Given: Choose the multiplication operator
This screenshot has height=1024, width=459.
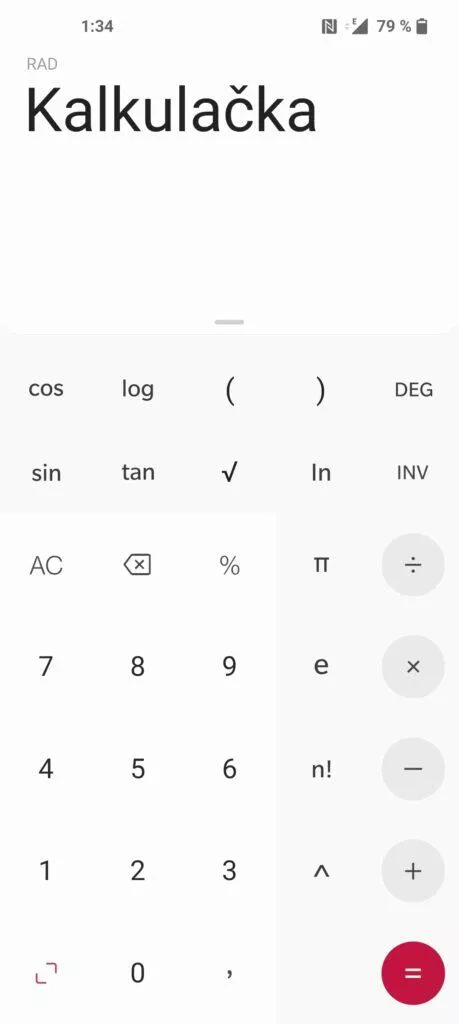Looking at the screenshot, I should pyautogui.click(x=413, y=667).
